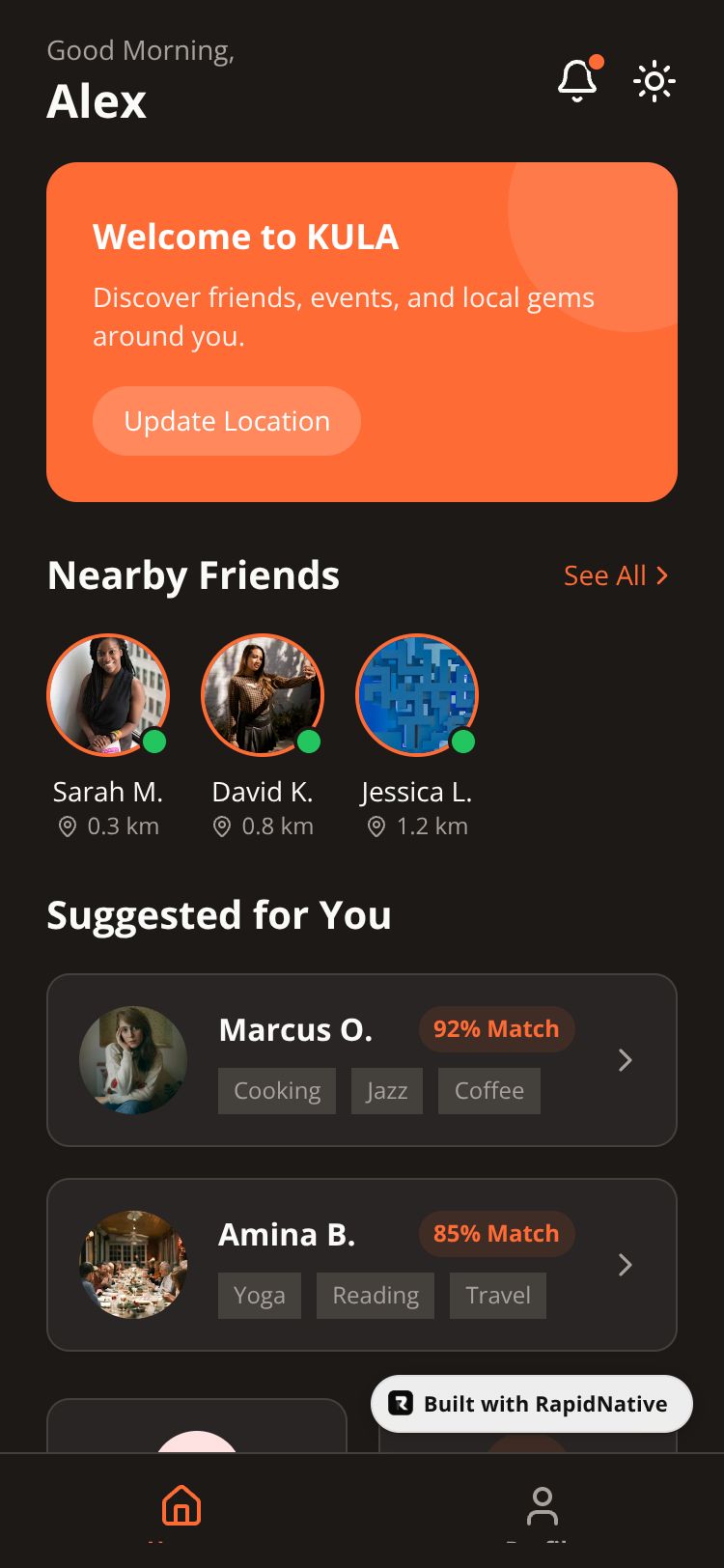
Task: Select Jessica L. from nearby friends
Action: 417,695
